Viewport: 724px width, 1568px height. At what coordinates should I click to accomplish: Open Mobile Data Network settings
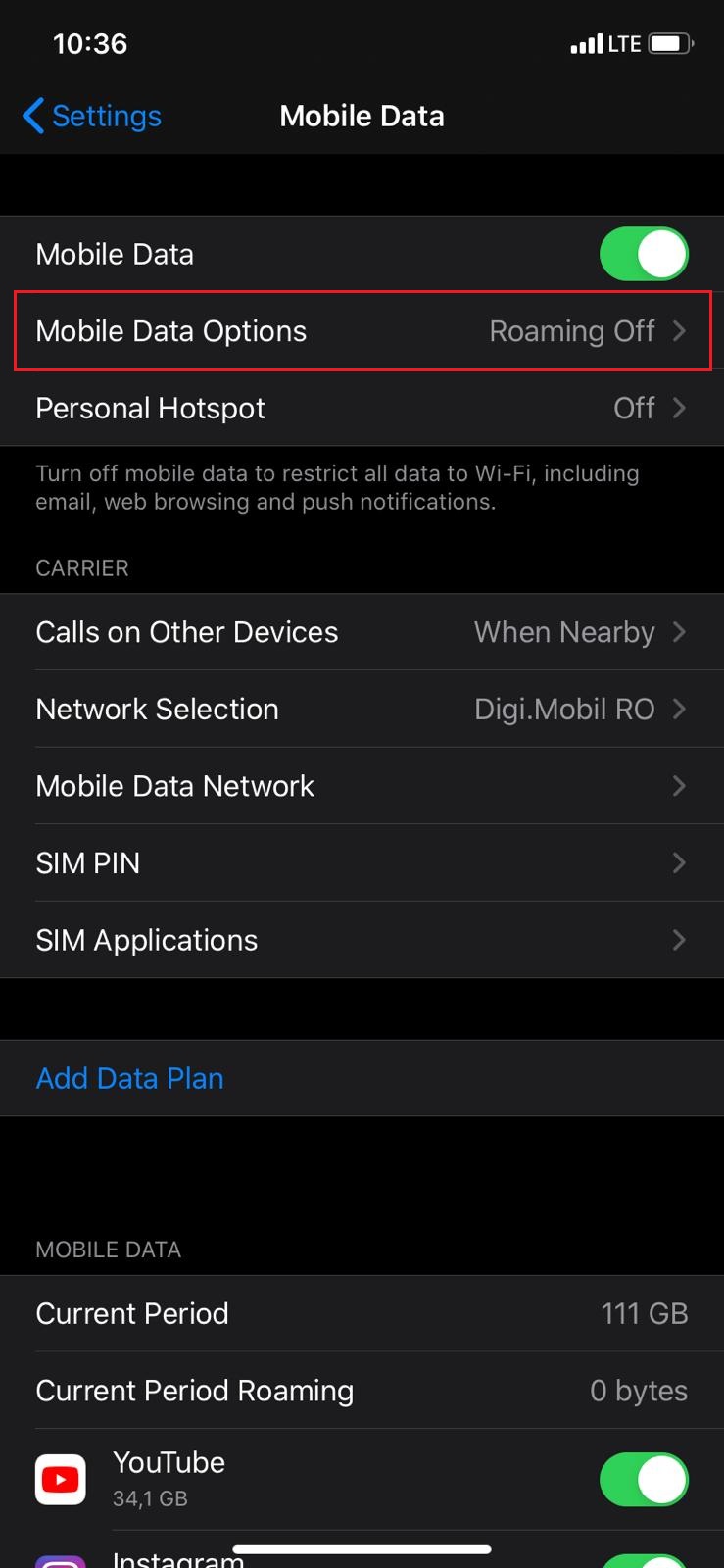(362, 786)
